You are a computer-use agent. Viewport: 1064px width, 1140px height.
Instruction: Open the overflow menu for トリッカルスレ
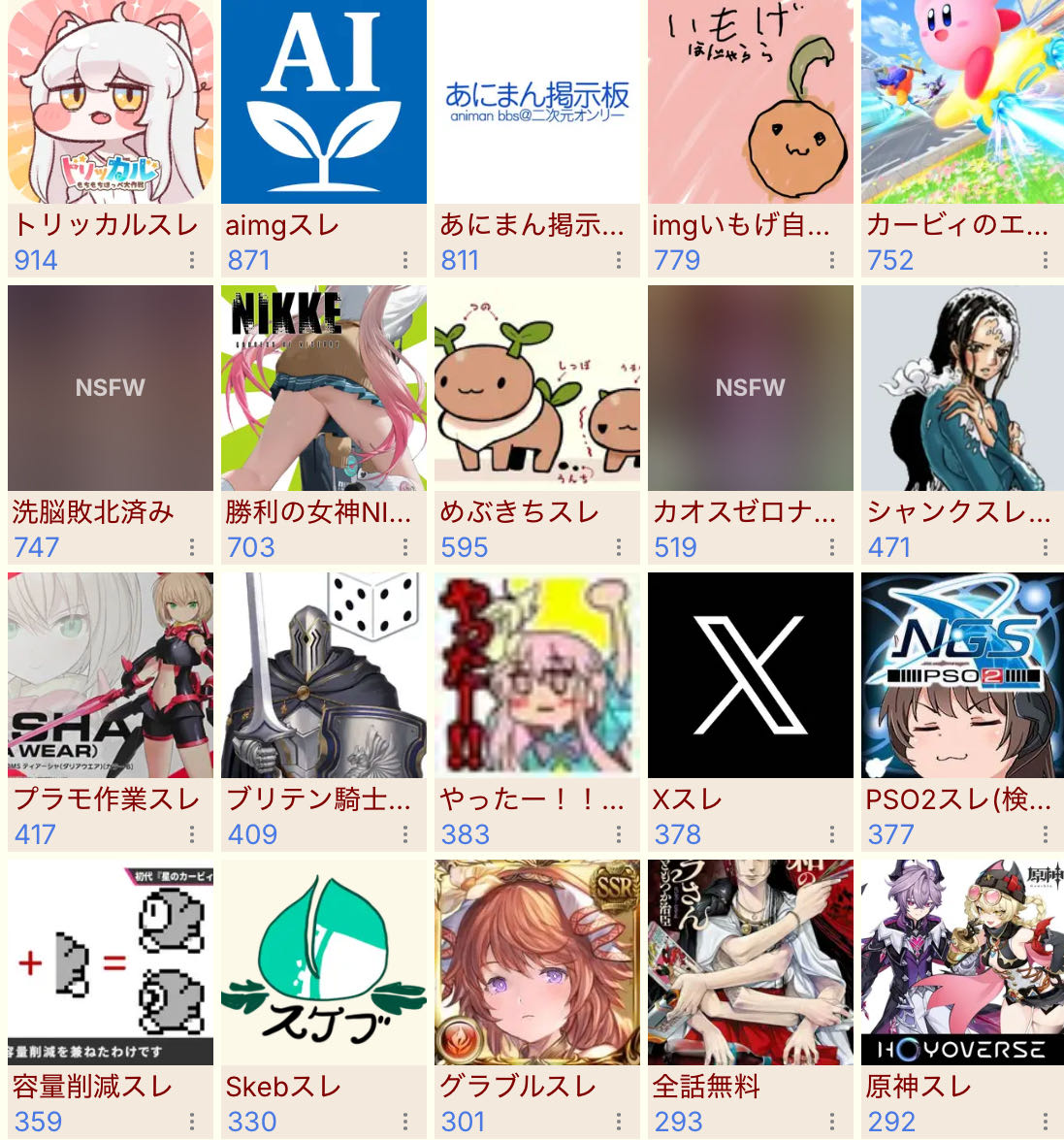(x=192, y=260)
